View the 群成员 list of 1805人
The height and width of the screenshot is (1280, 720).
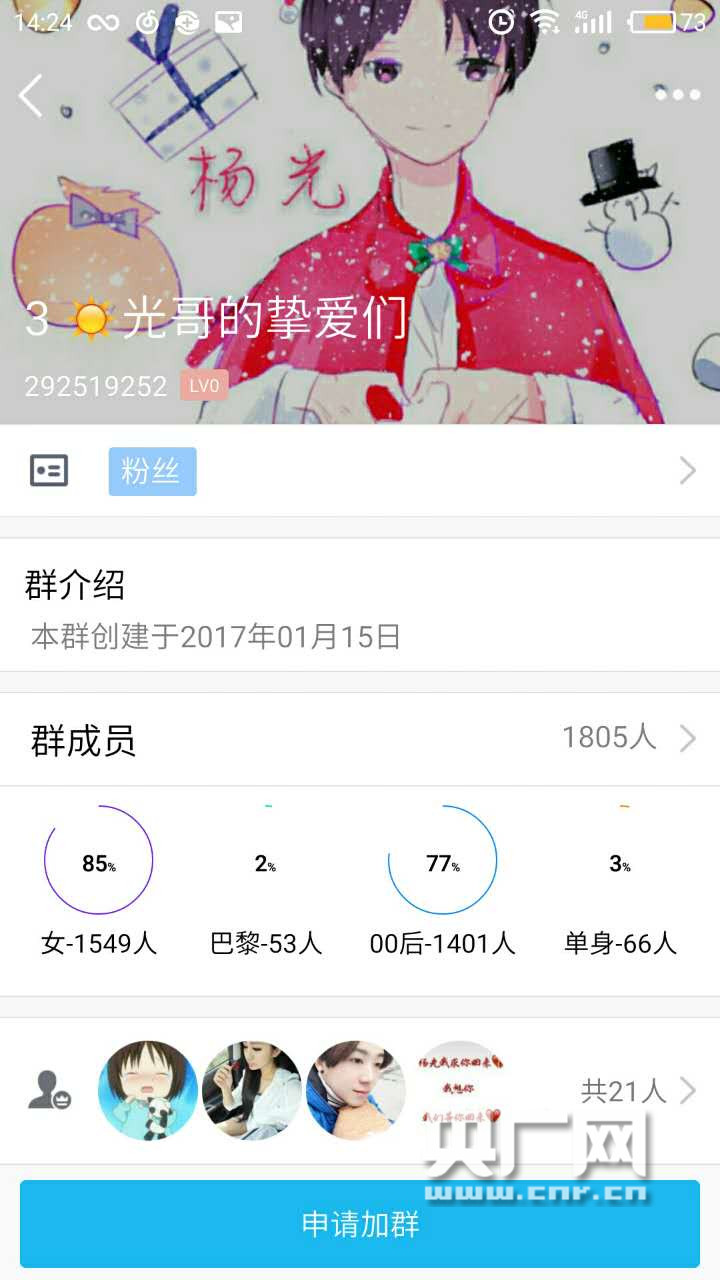[x=360, y=739]
